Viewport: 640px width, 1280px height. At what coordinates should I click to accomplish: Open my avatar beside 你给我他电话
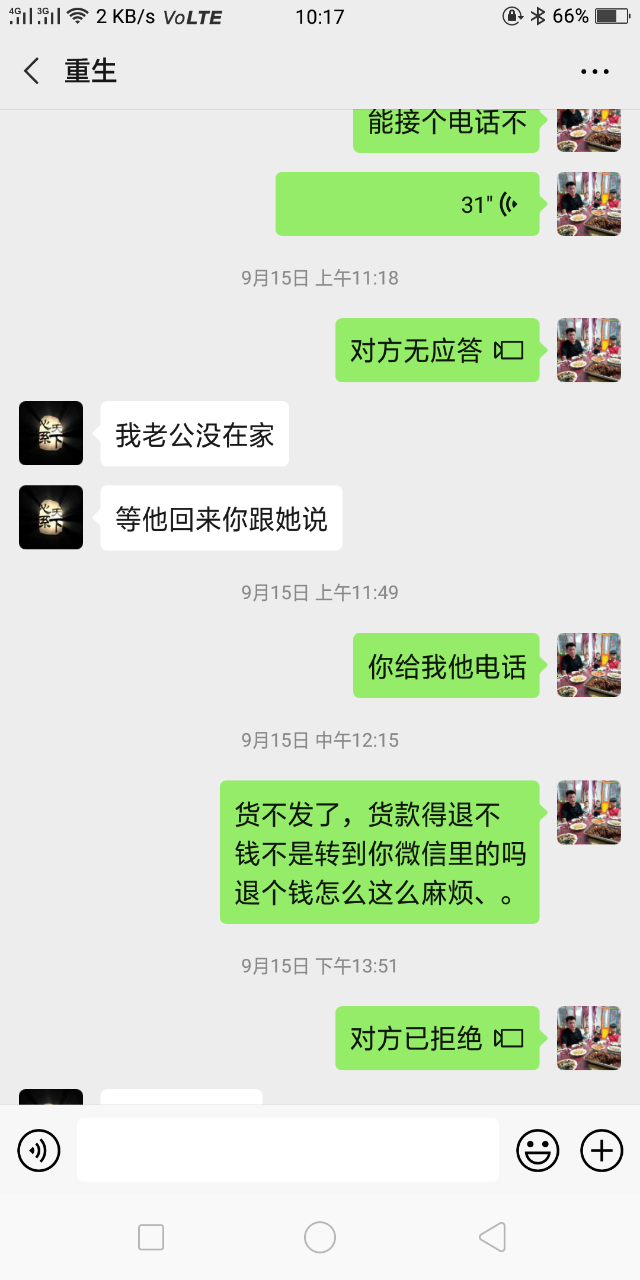pos(589,665)
